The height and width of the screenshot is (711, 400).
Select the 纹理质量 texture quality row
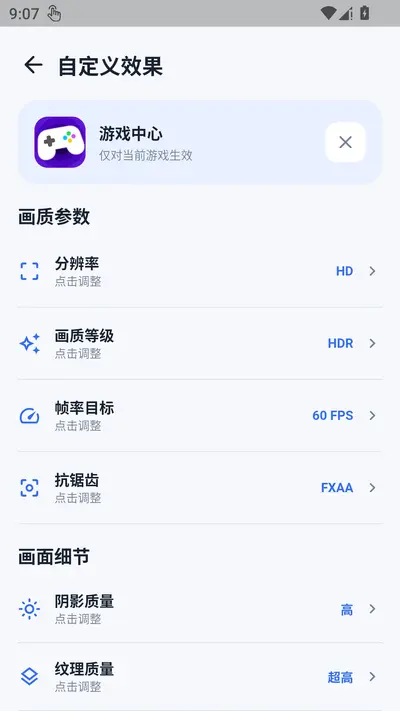coord(200,677)
